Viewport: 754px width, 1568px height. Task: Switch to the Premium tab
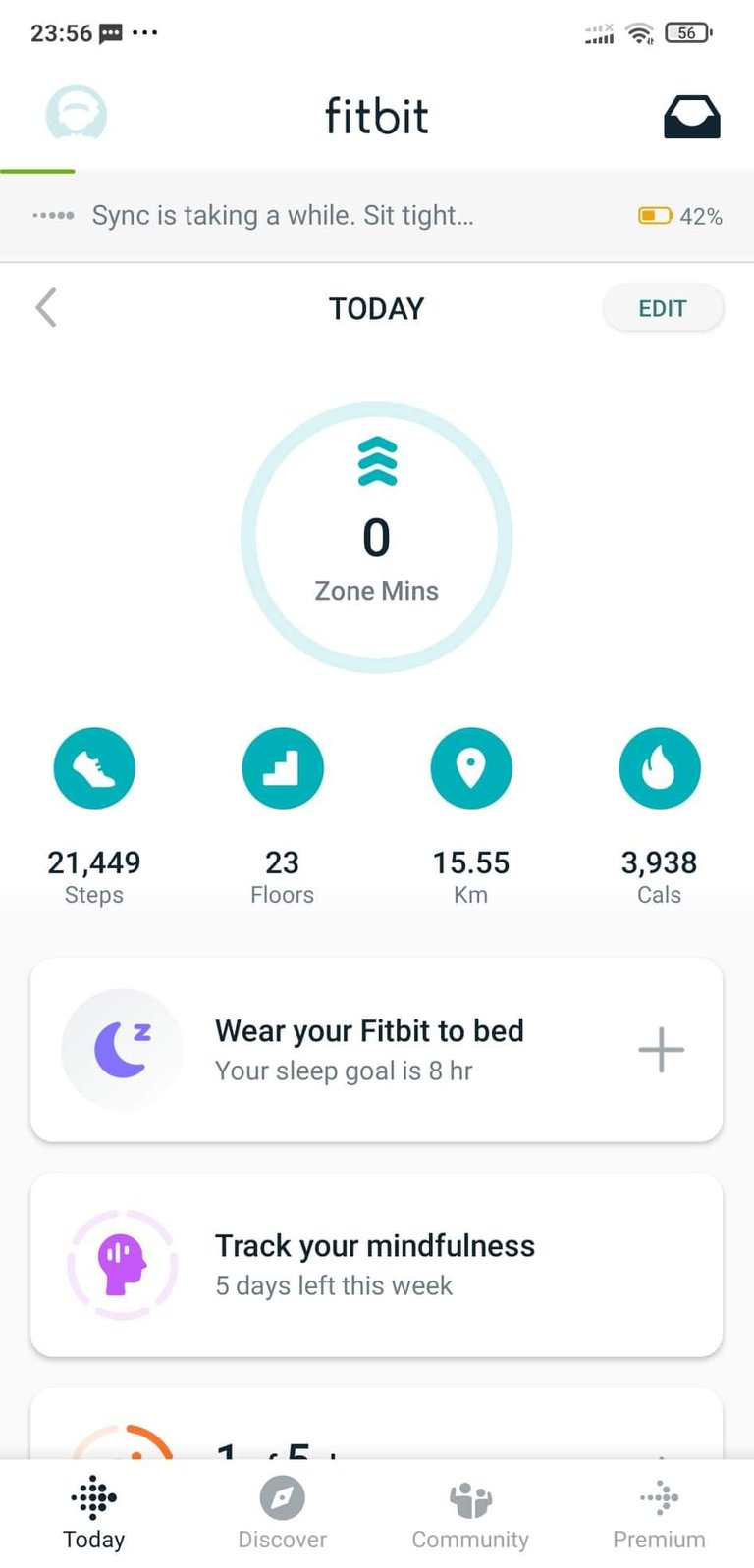[x=659, y=1513]
